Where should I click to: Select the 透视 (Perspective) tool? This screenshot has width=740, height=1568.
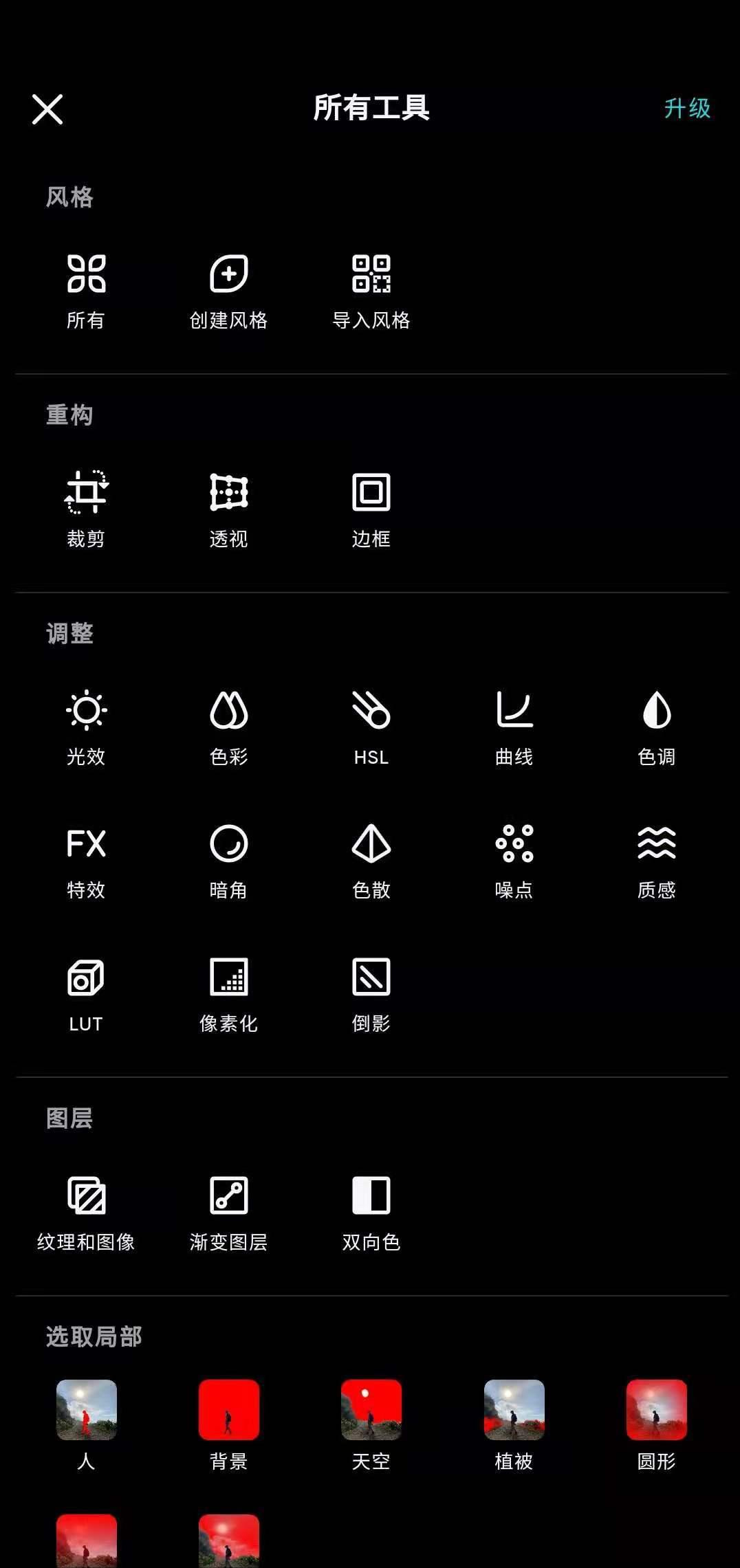click(229, 509)
